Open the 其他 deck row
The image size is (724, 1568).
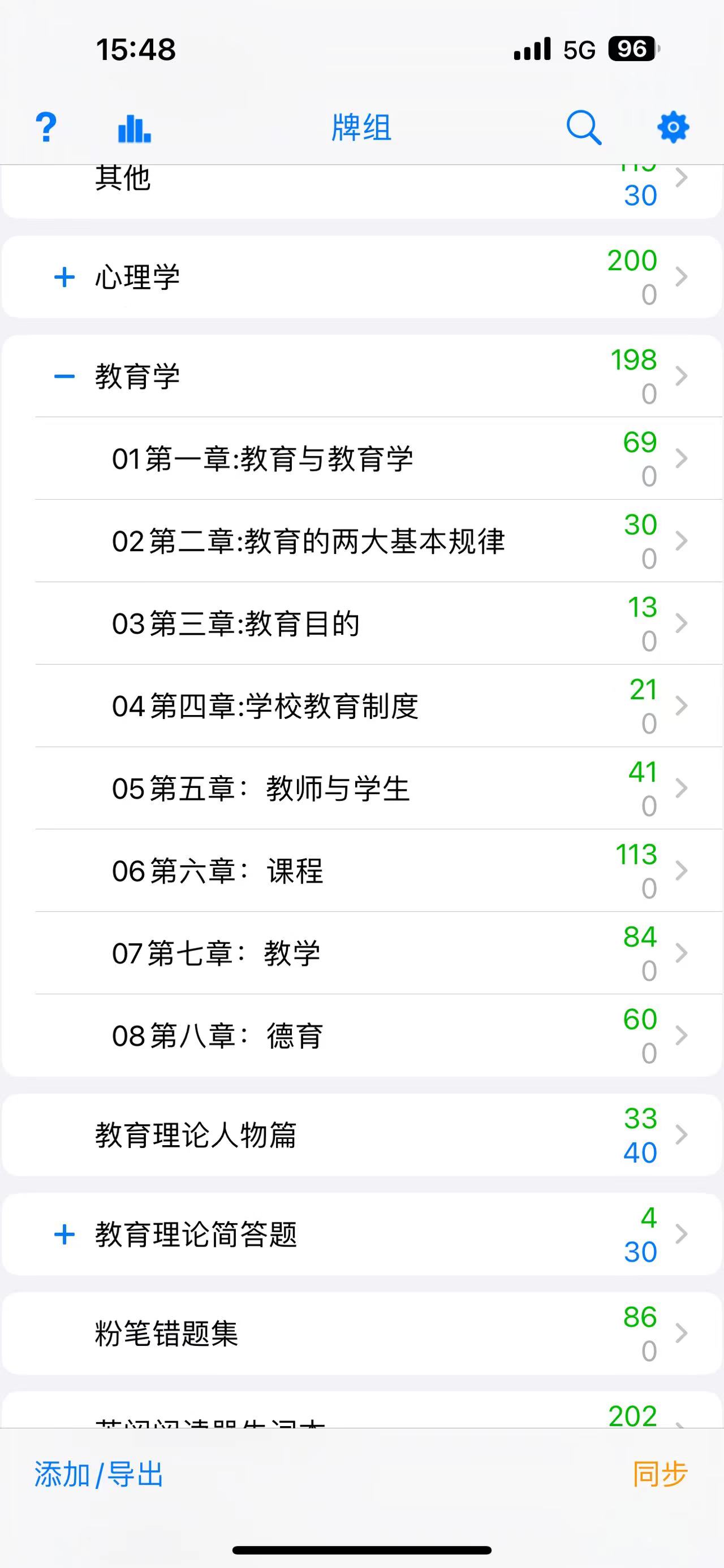pyautogui.click(x=361, y=191)
